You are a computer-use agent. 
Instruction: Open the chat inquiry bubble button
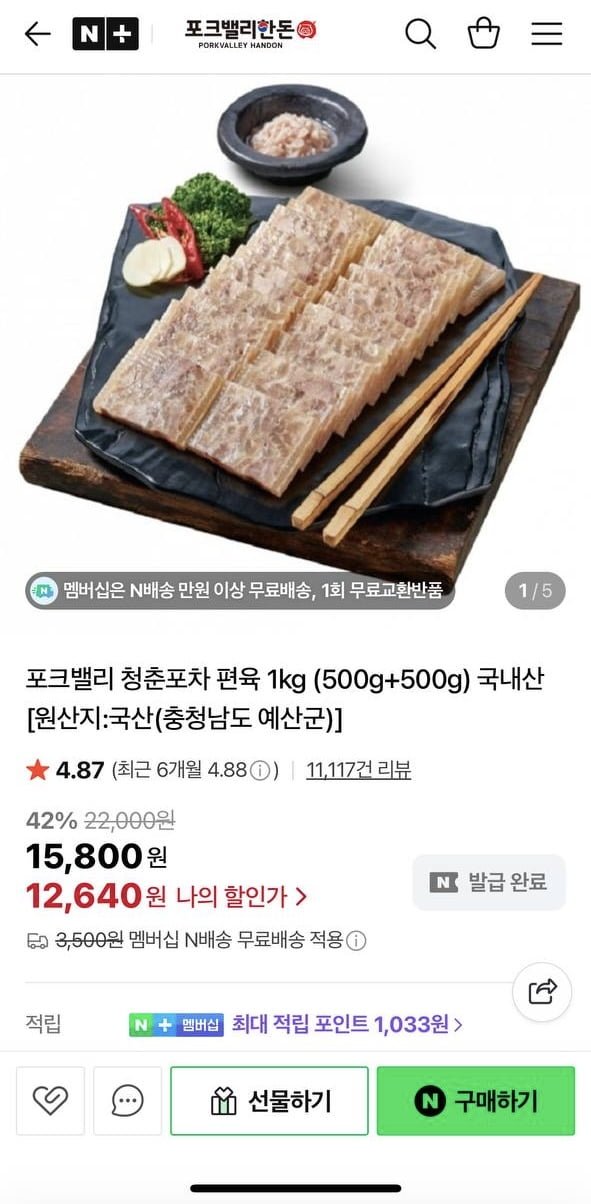127,1101
